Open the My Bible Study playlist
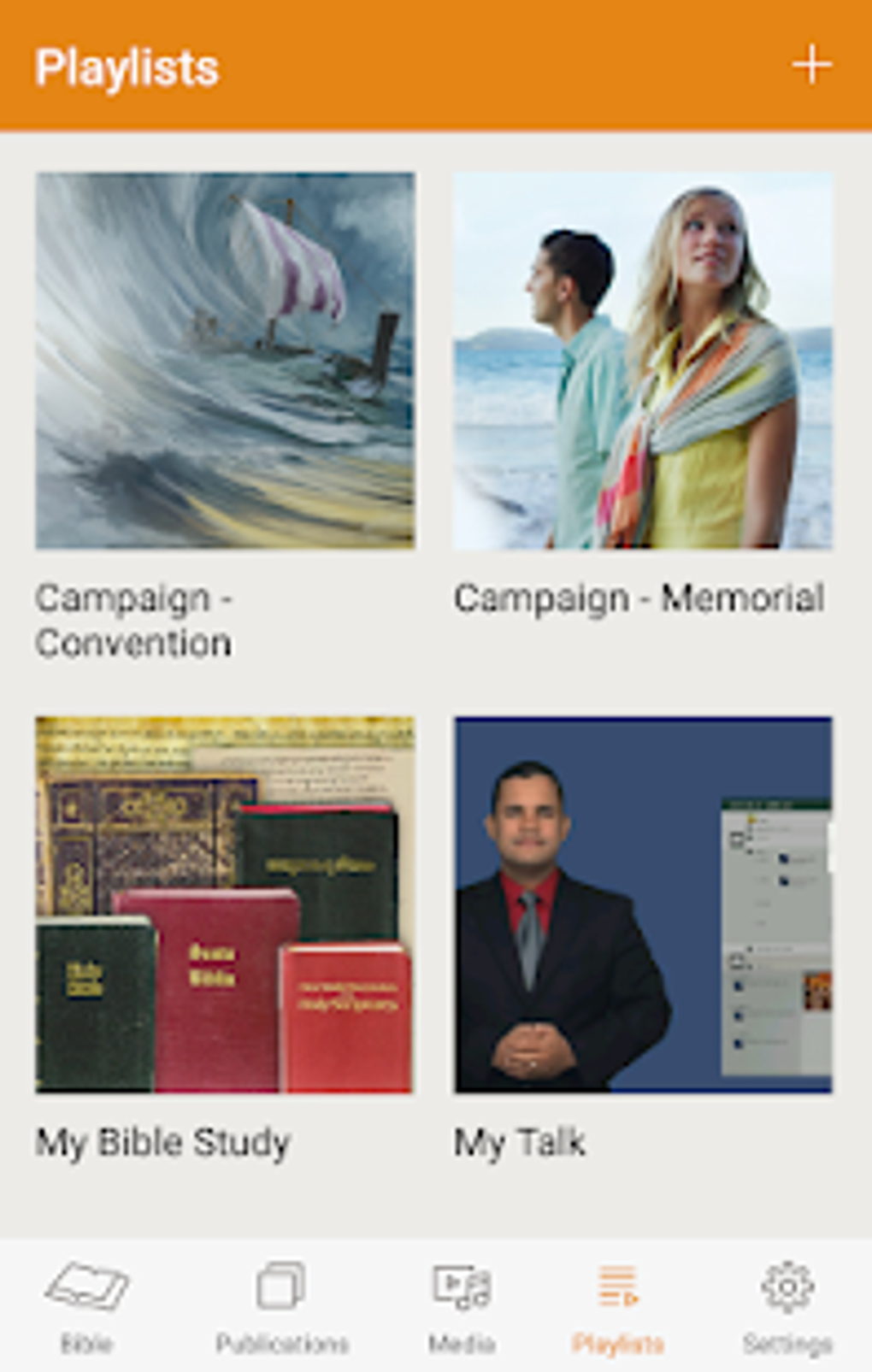The width and height of the screenshot is (872, 1372). [x=225, y=904]
